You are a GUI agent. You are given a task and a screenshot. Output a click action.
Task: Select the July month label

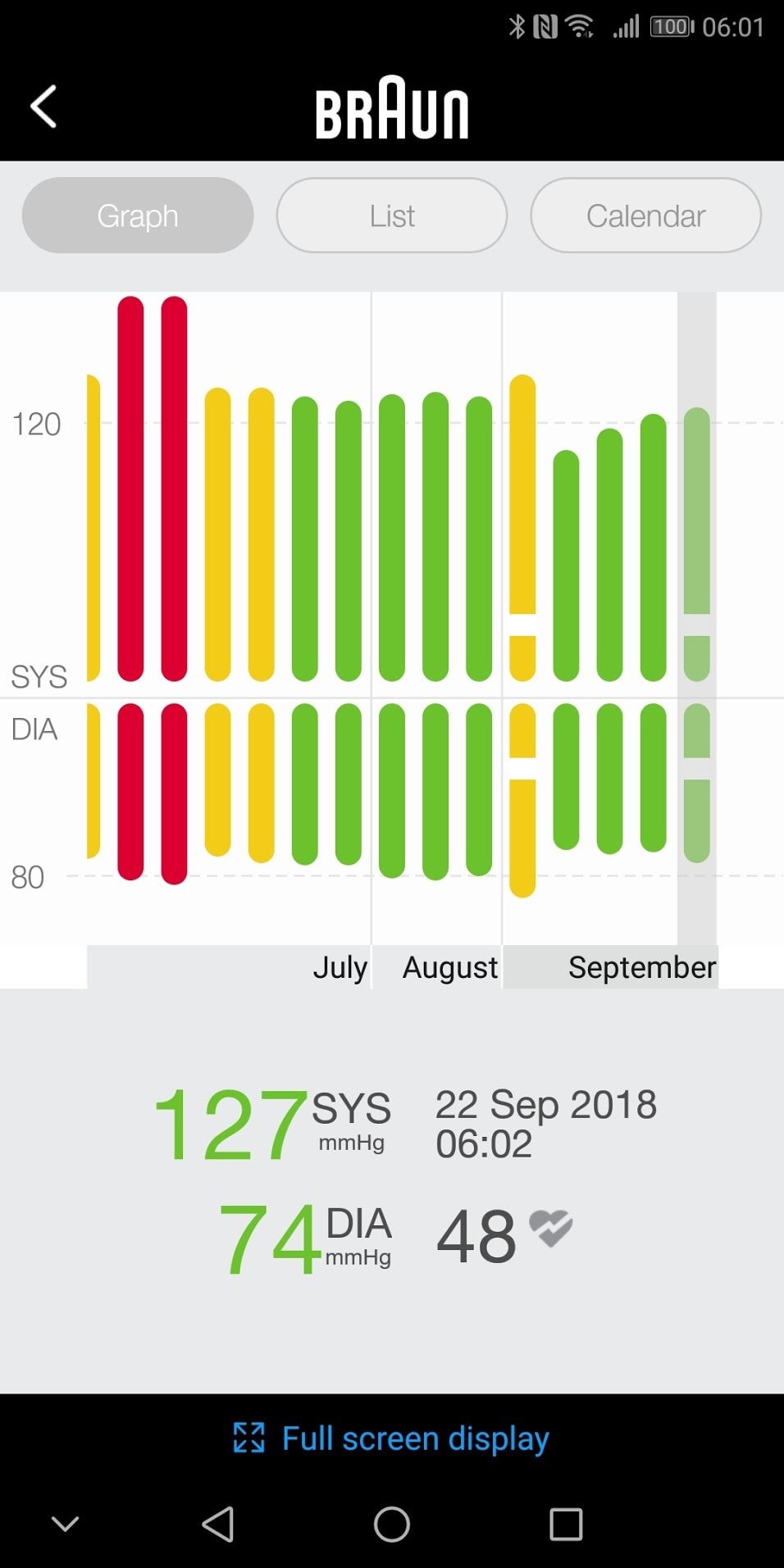[340, 967]
